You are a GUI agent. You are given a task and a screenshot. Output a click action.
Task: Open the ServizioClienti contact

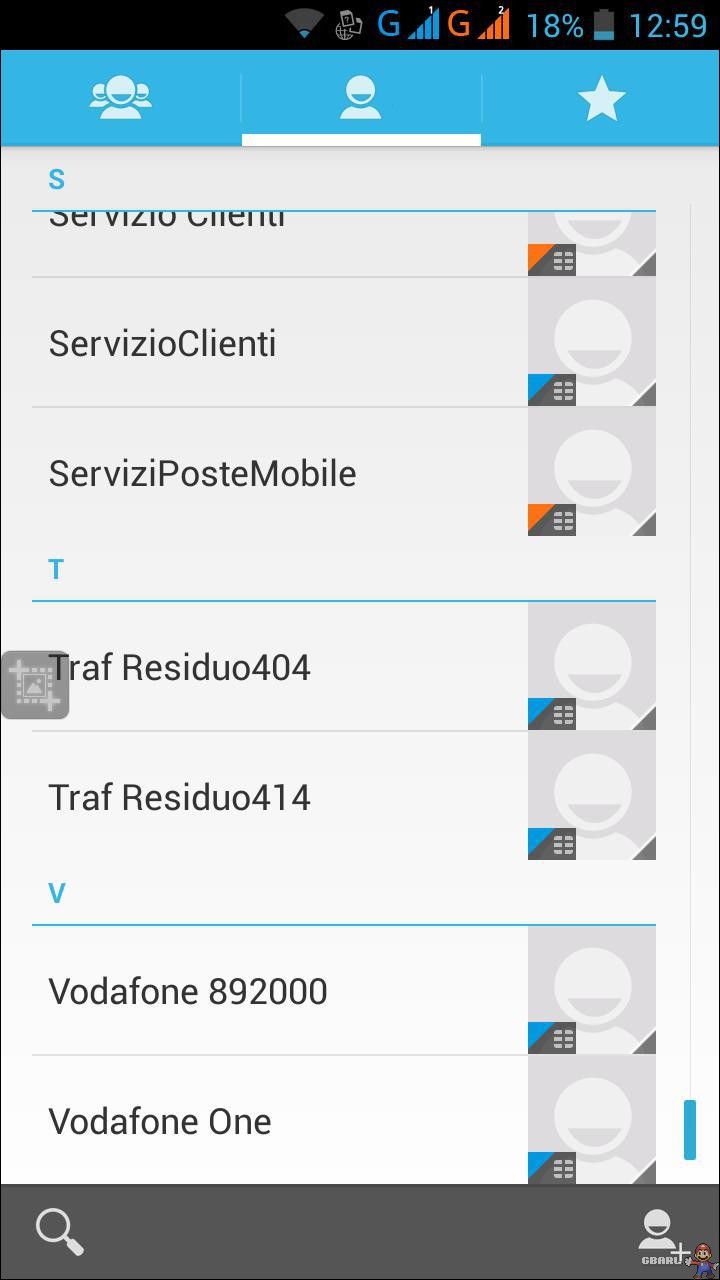344,342
